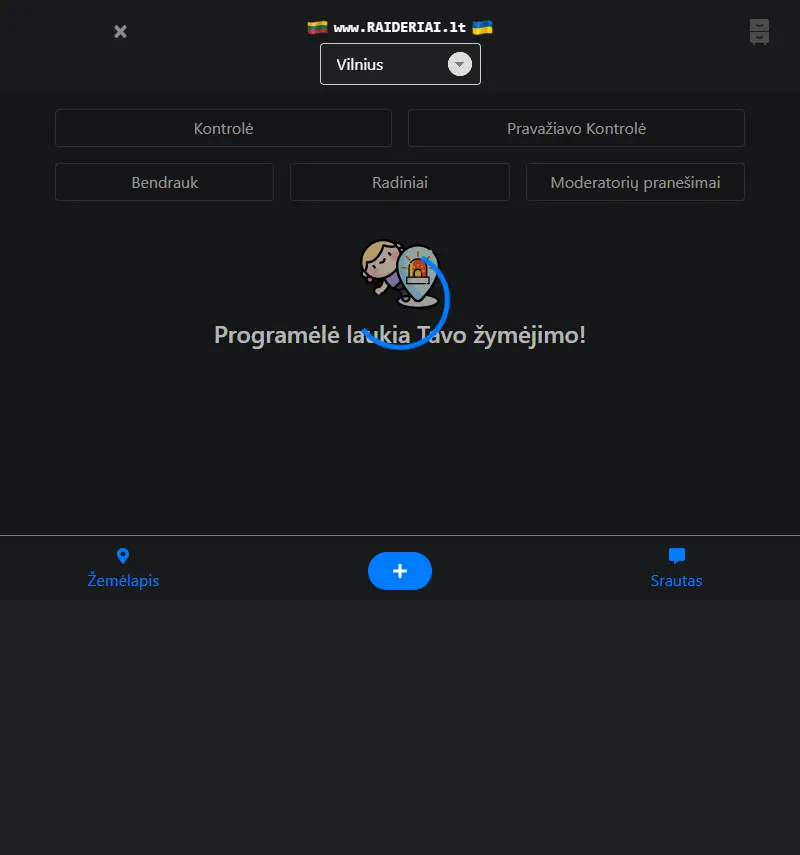Open the Bendrauk section

coord(164,182)
